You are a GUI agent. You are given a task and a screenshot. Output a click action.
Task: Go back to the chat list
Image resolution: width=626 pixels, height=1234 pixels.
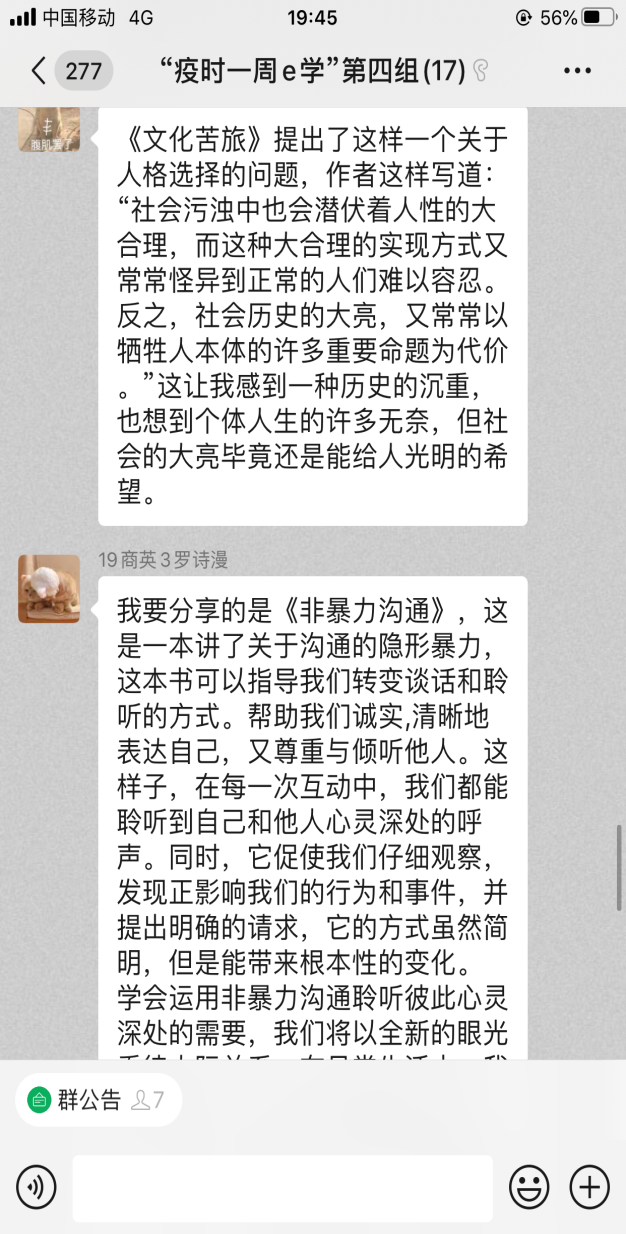[x=40, y=71]
